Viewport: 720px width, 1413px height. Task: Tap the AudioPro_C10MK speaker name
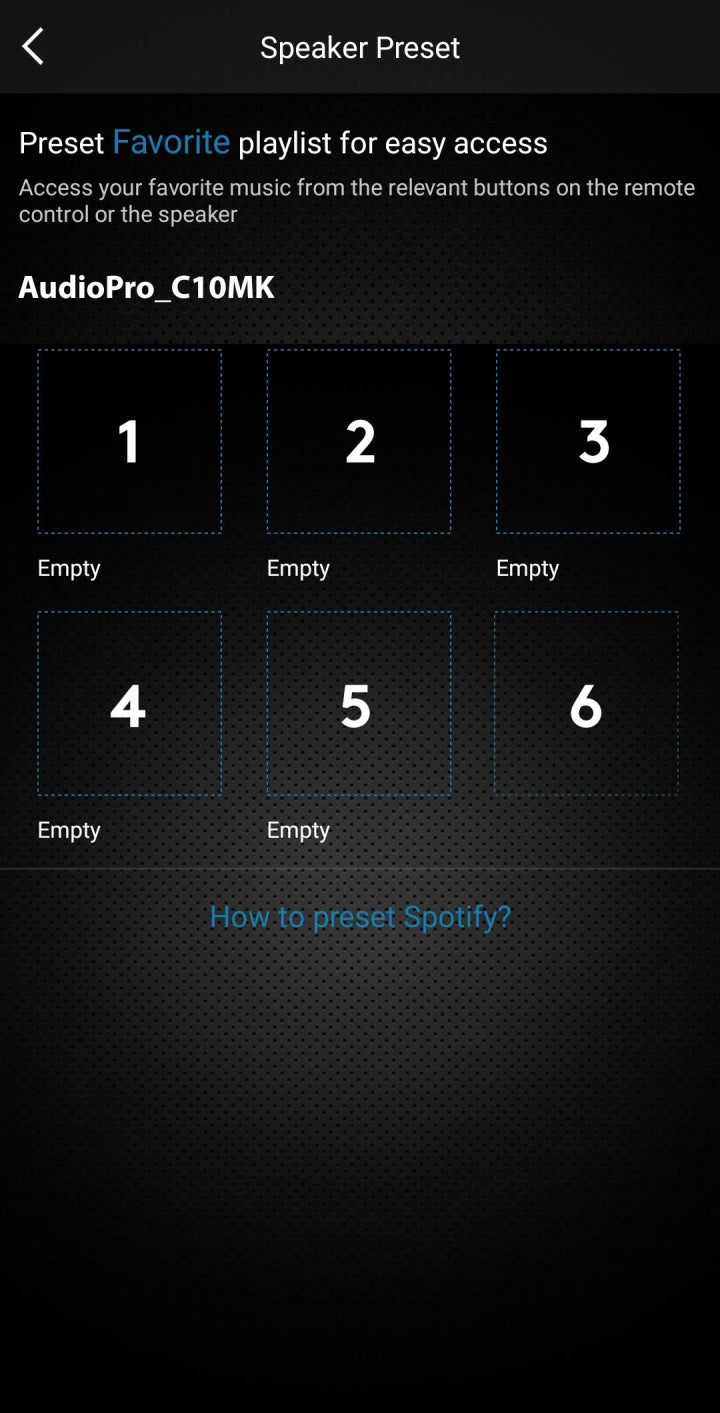(146, 287)
